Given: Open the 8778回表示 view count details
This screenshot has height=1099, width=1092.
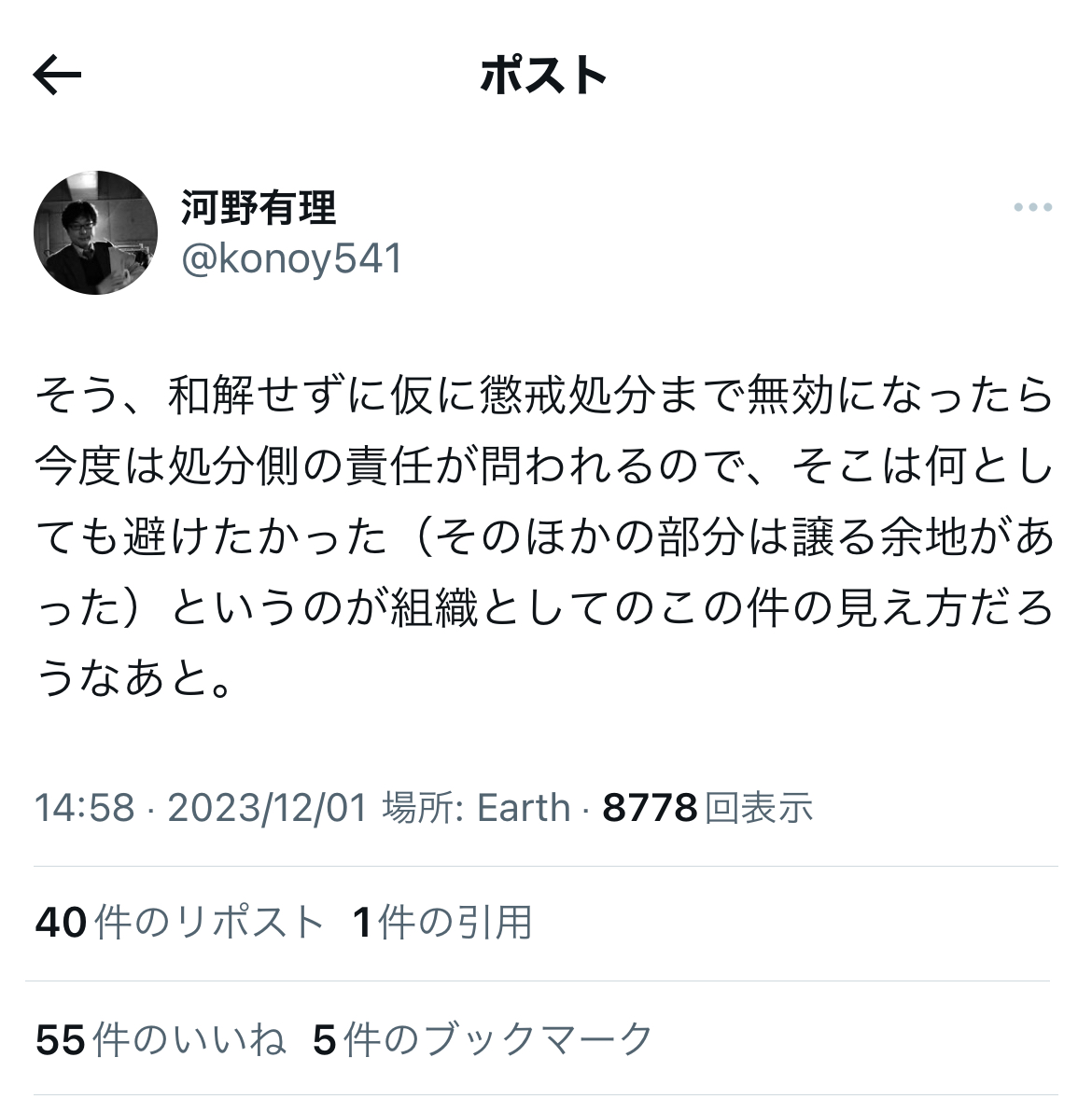Looking at the screenshot, I should [x=707, y=807].
